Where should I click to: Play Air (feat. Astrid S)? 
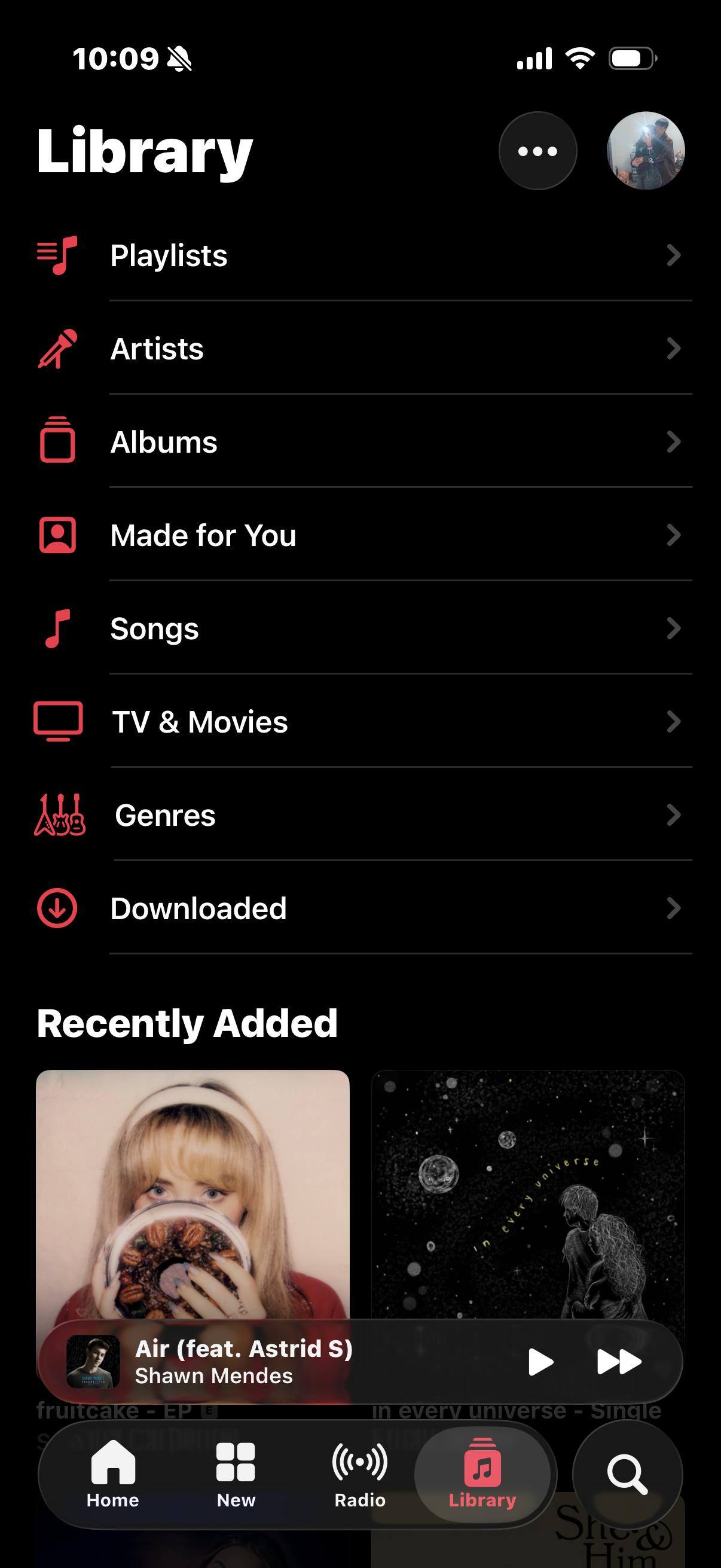click(540, 1362)
